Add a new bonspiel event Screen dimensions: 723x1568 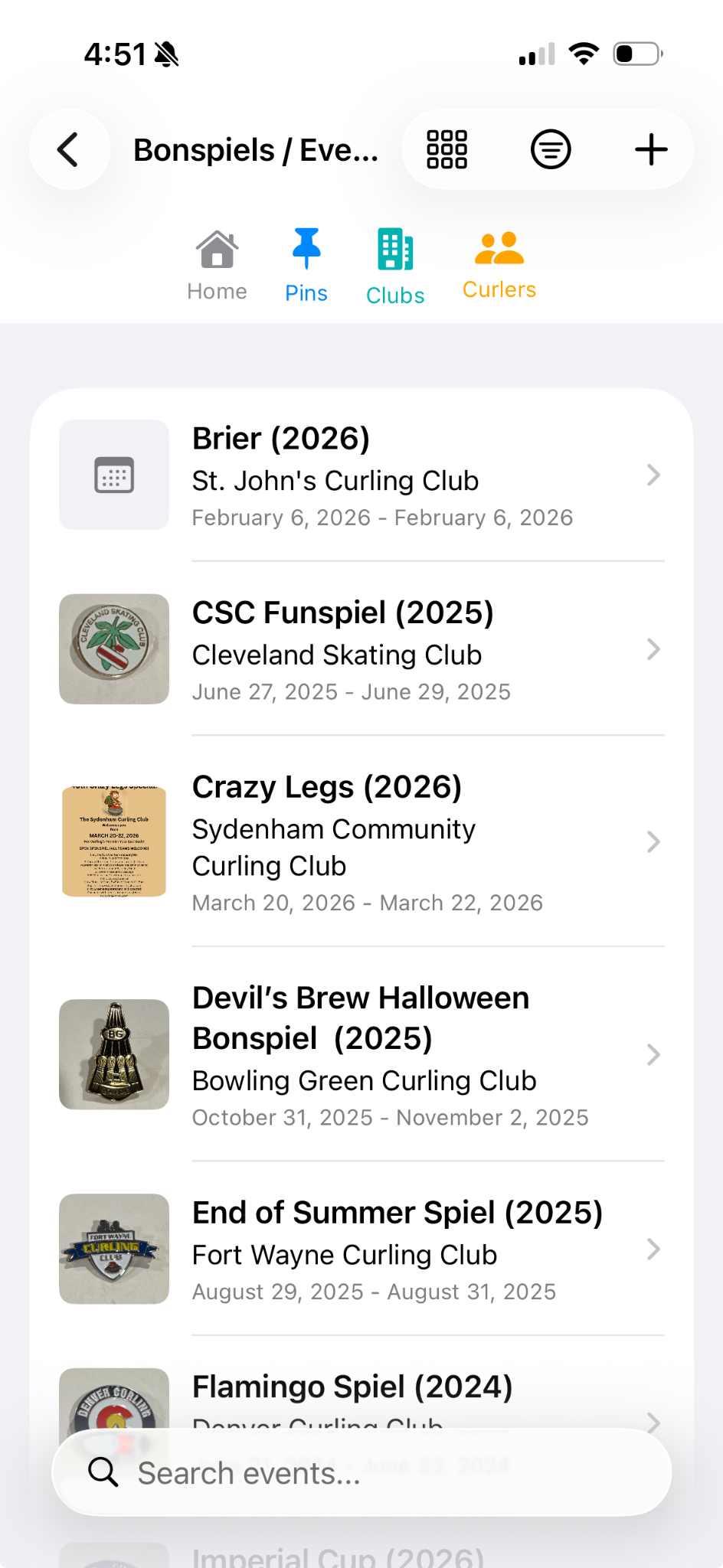point(651,149)
